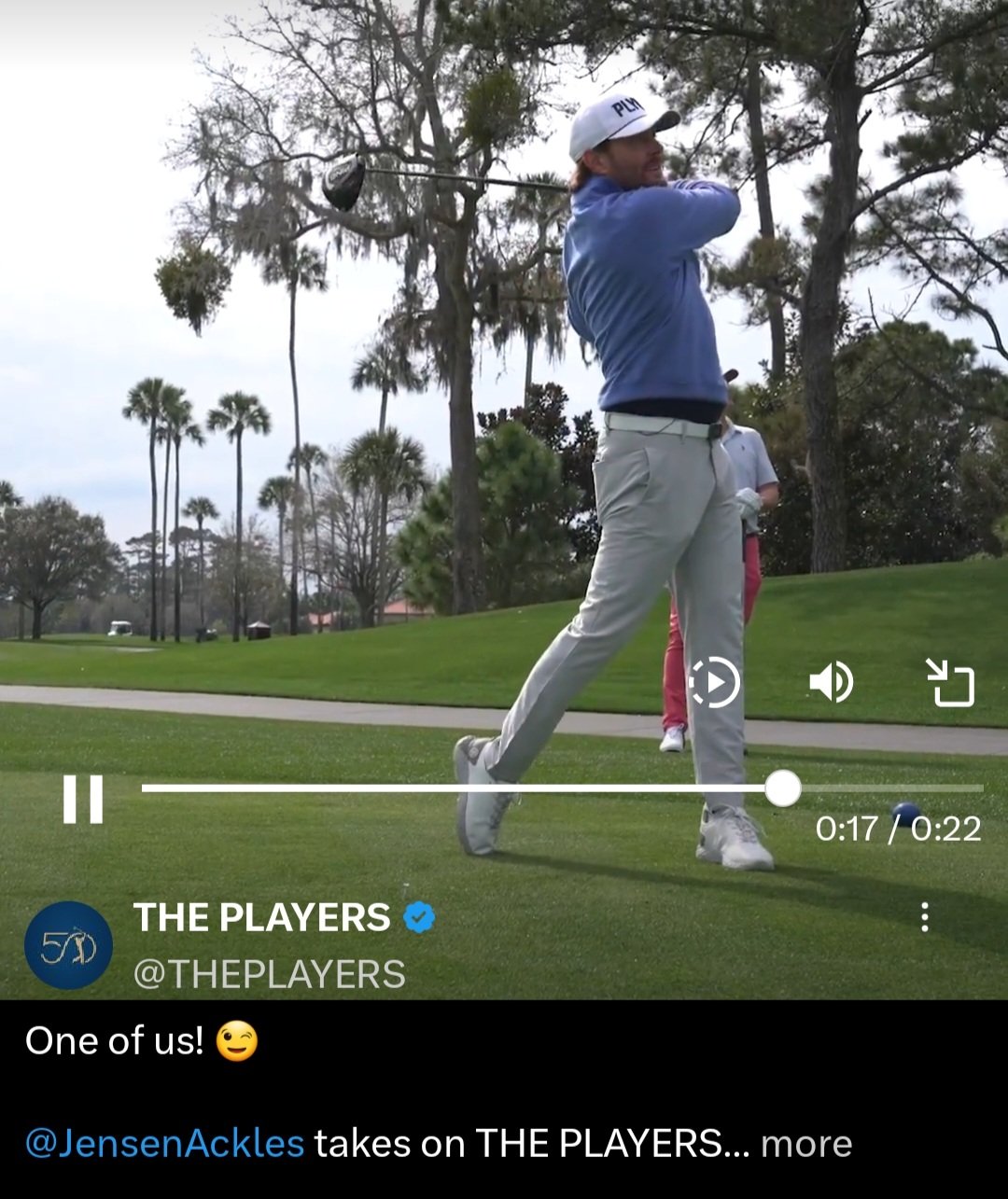Mute the video sound

coord(831,682)
